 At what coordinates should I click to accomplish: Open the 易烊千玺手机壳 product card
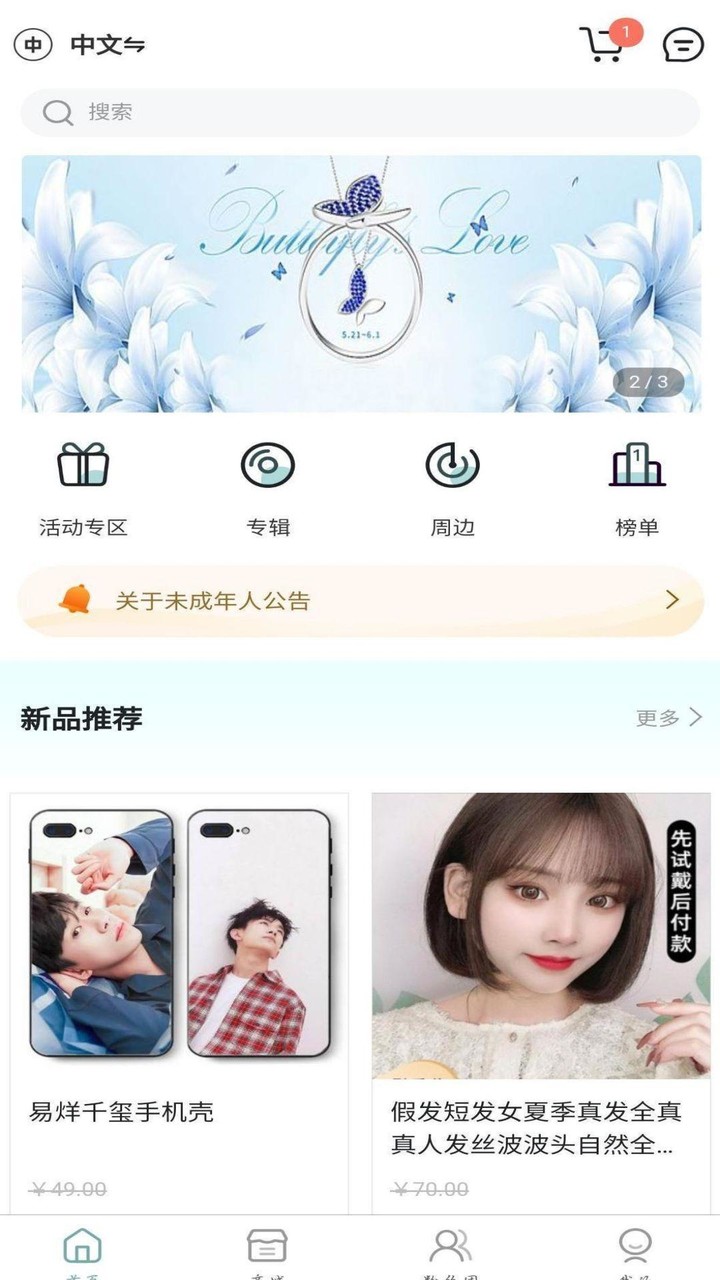point(180,1000)
